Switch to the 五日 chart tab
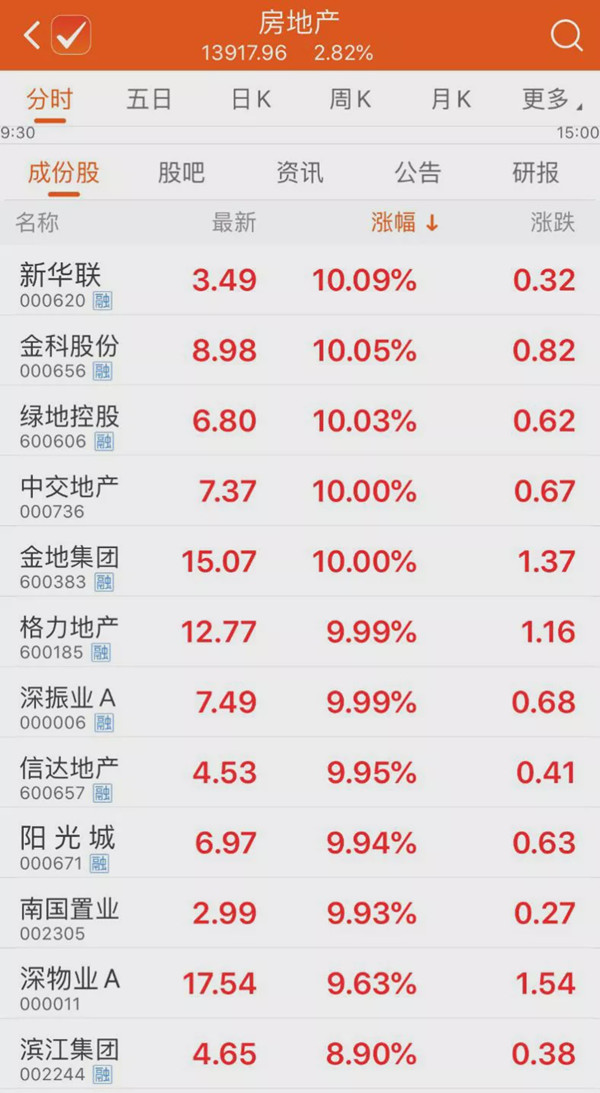The image size is (600, 1093). 149,99
